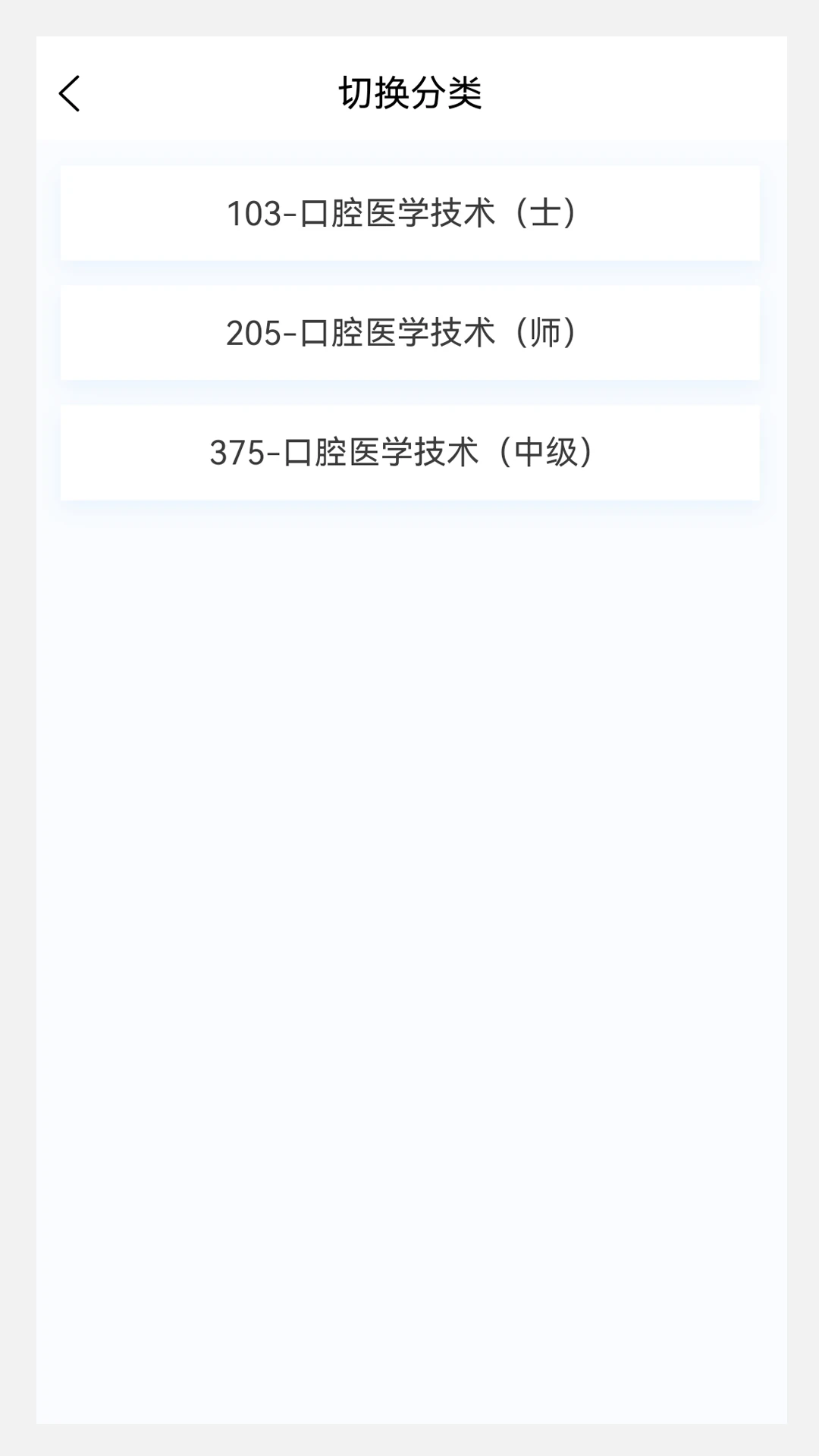Select the return arrow beside the title
This screenshot has width=819, height=1456.
coord(69,93)
